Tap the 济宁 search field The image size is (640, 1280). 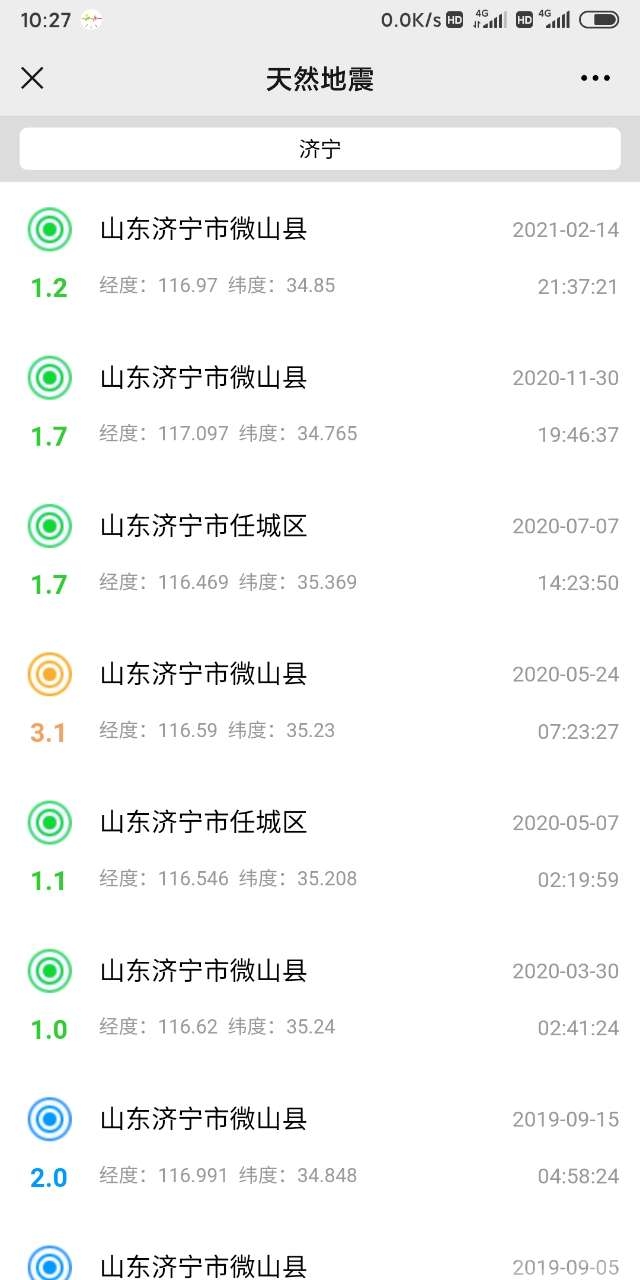[x=320, y=150]
